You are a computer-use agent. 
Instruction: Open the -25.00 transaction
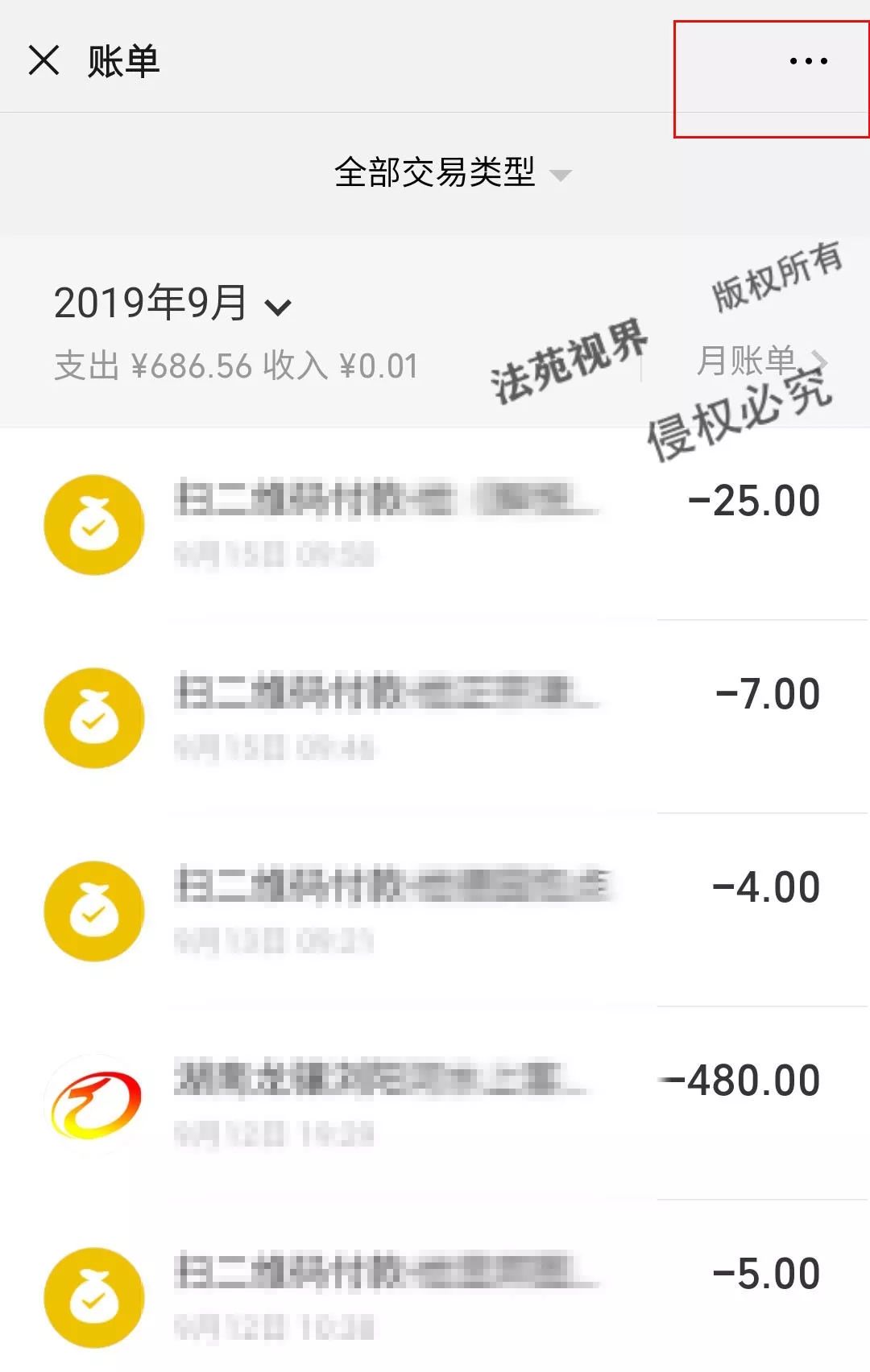[x=435, y=524]
